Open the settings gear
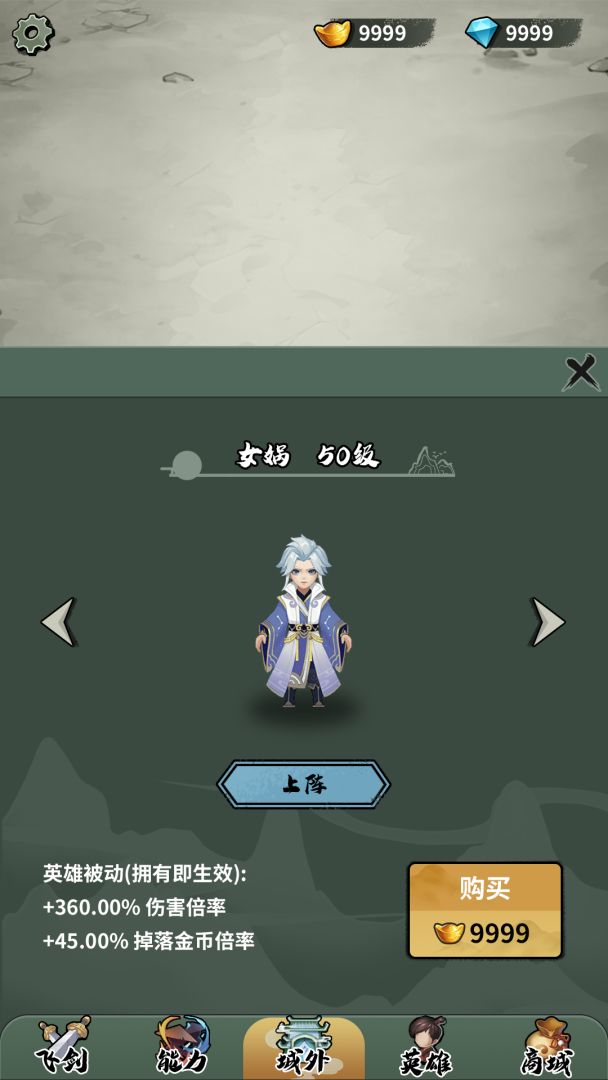The height and width of the screenshot is (1080, 608). [32, 34]
